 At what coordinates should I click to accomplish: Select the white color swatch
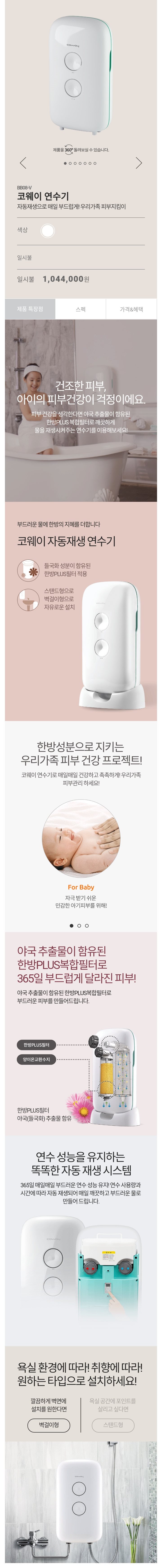click(47, 231)
